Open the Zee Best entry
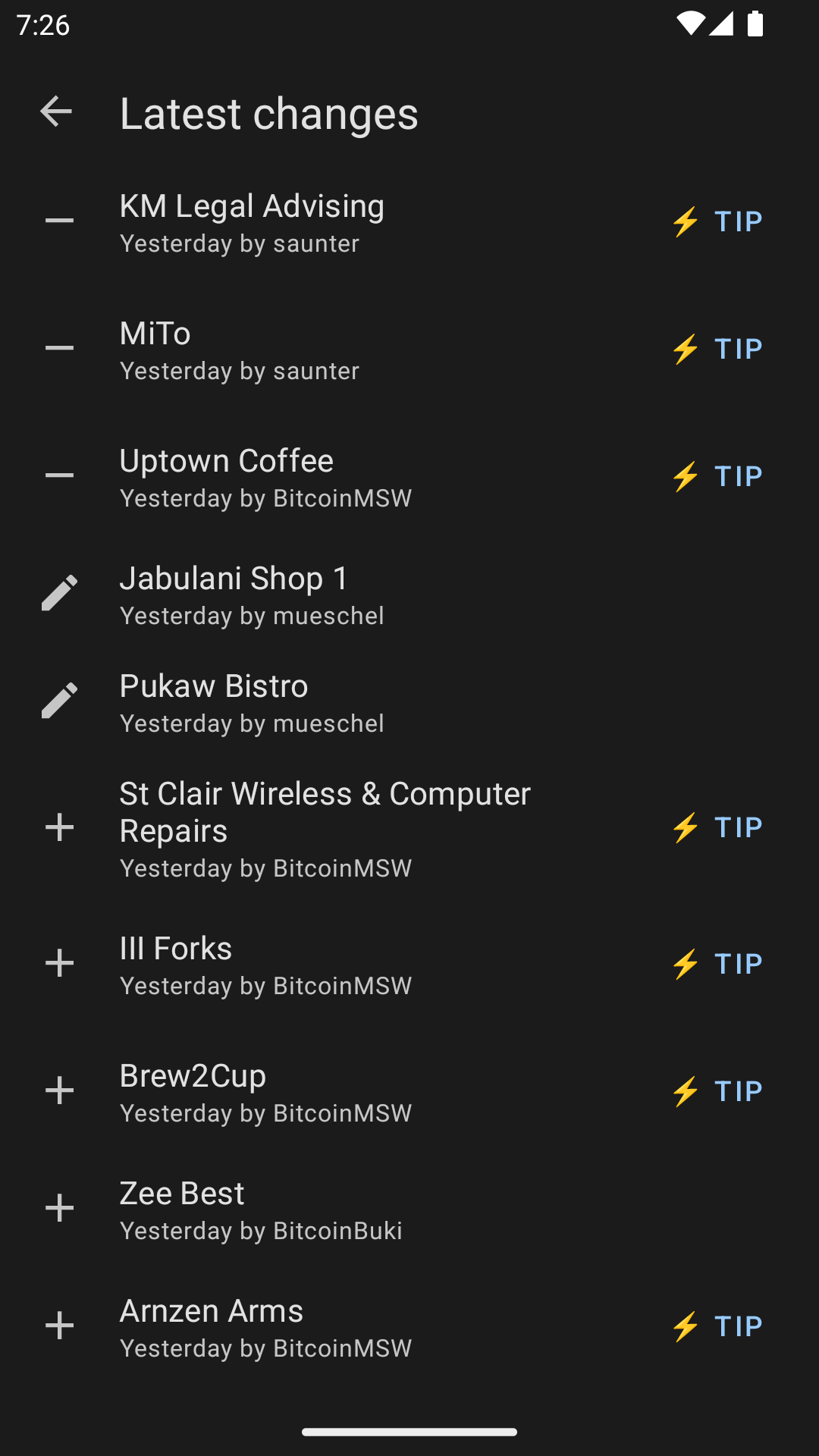 point(409,1209)
